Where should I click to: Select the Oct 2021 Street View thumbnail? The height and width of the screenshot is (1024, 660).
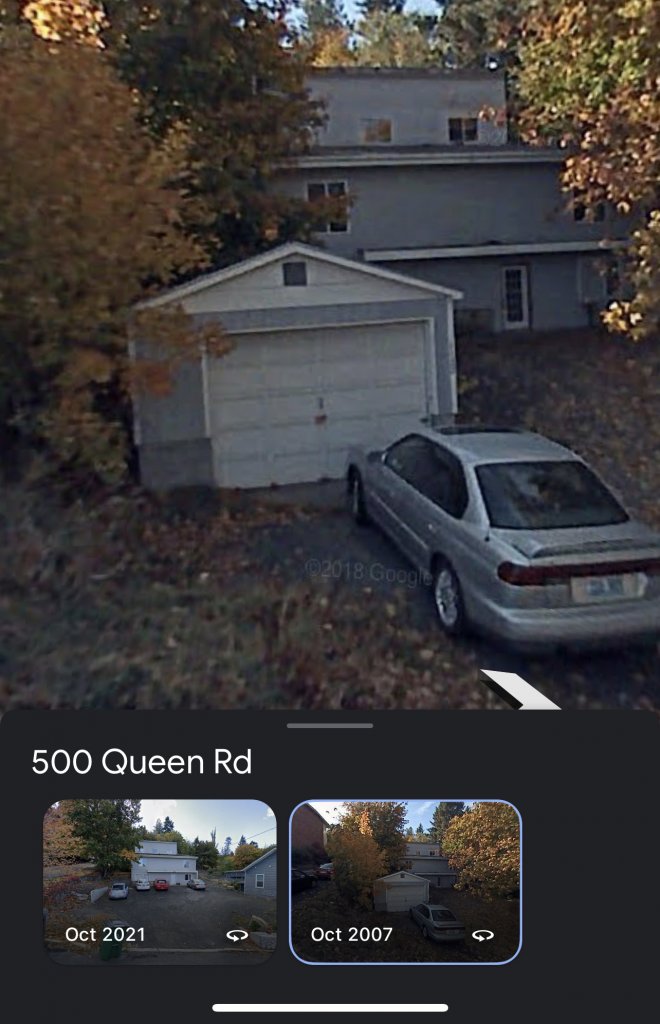click(x=160, y=881)
